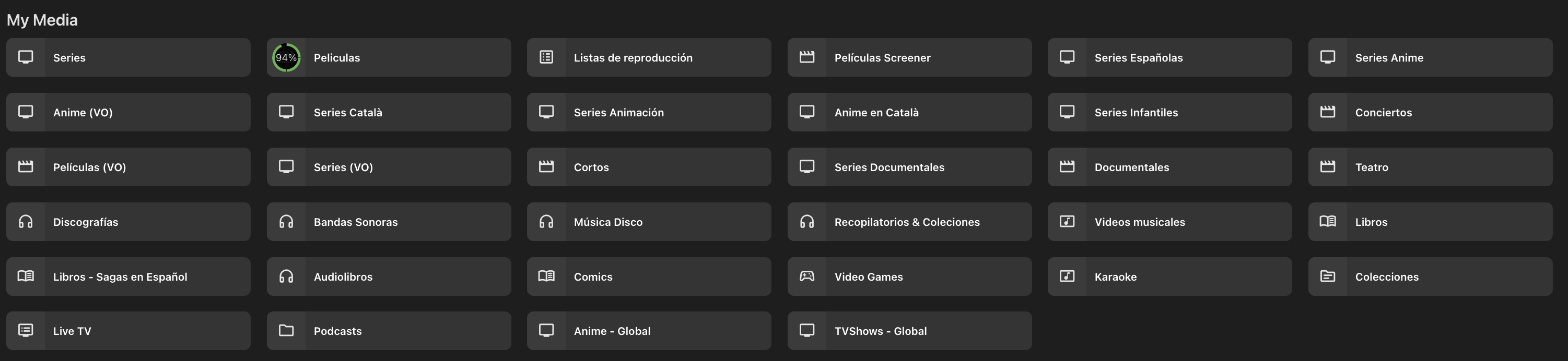Open the Peliculas library
The width and height of the screenshot is (1568, 361).
point(389,58)
